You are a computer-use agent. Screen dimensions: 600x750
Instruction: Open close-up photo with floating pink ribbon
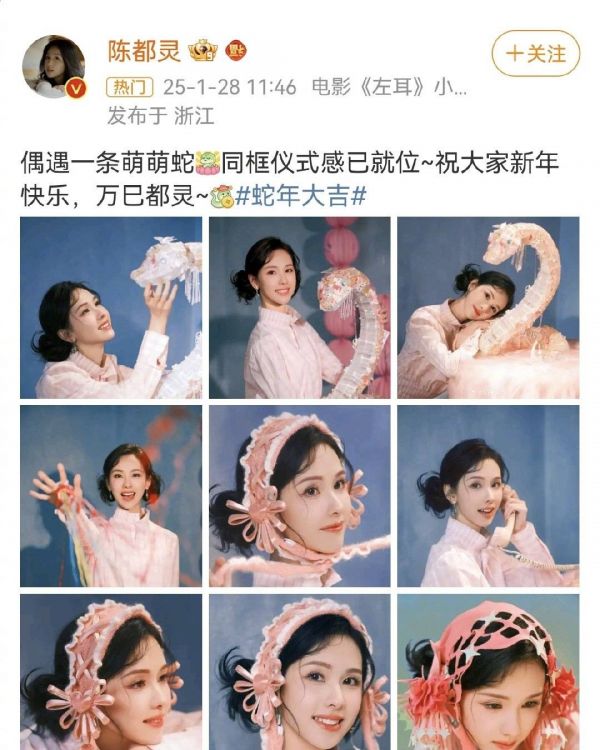click(x=299, y=495)
